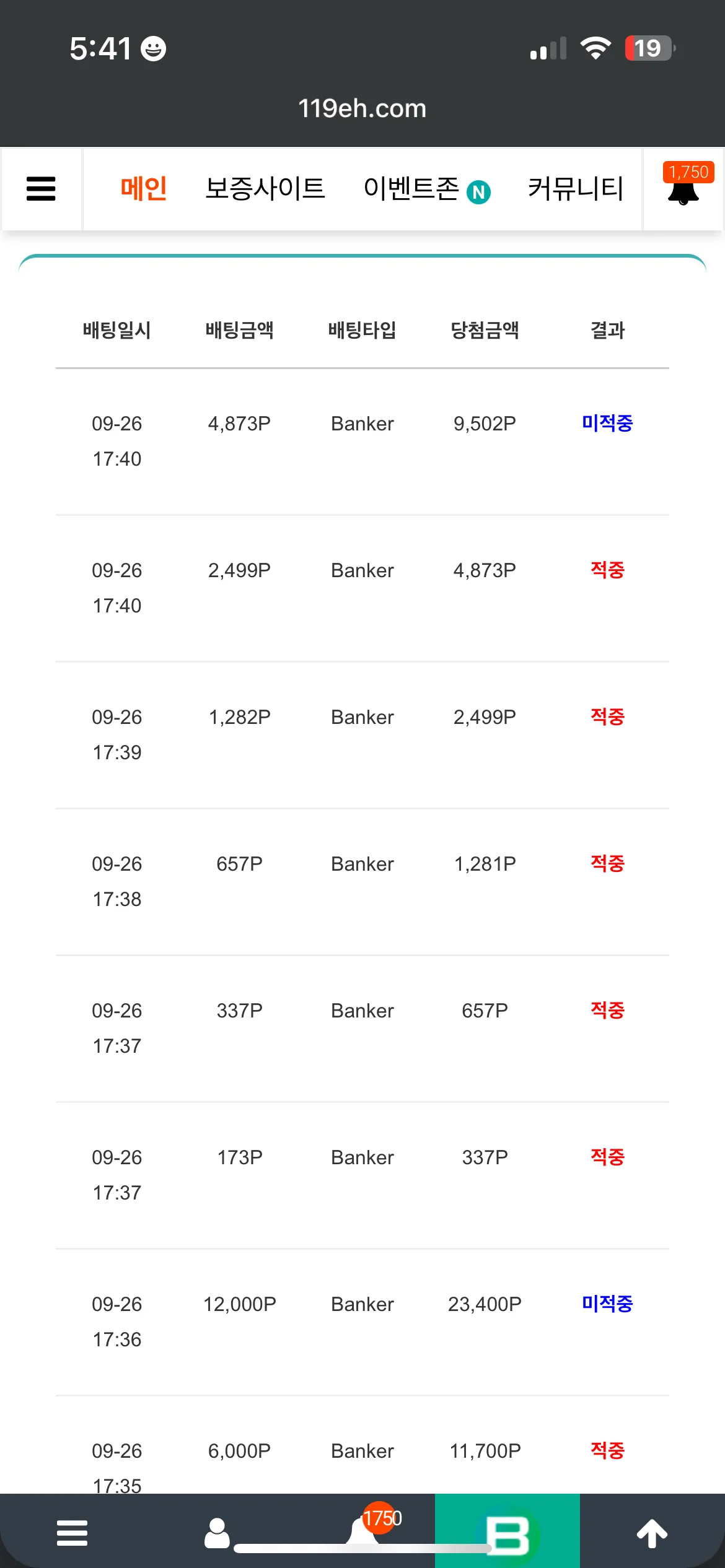
Task: Open the 보증사이트 tab
Action: 265,188
